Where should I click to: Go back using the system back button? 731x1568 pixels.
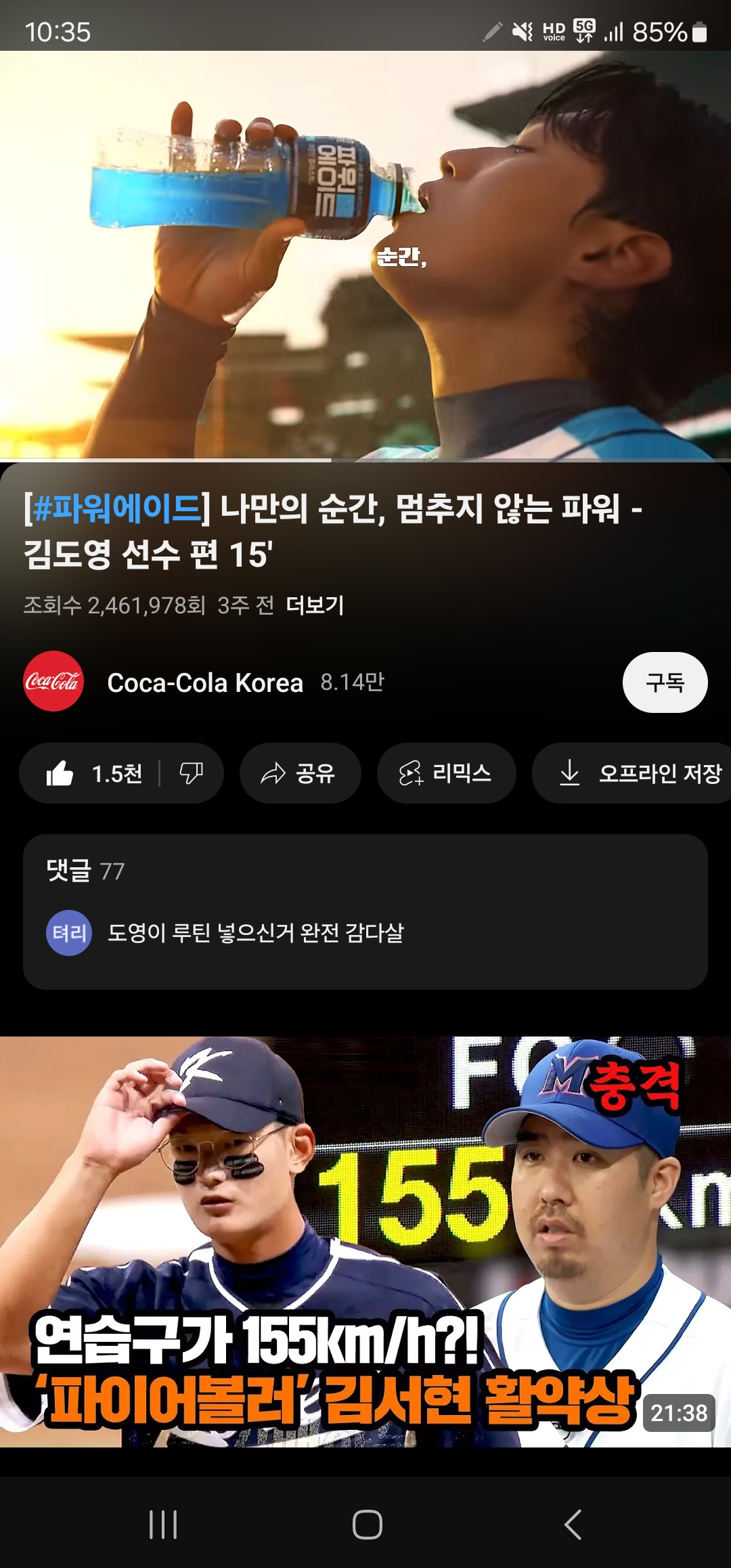pyautogui.click(x=573, y=1525)
